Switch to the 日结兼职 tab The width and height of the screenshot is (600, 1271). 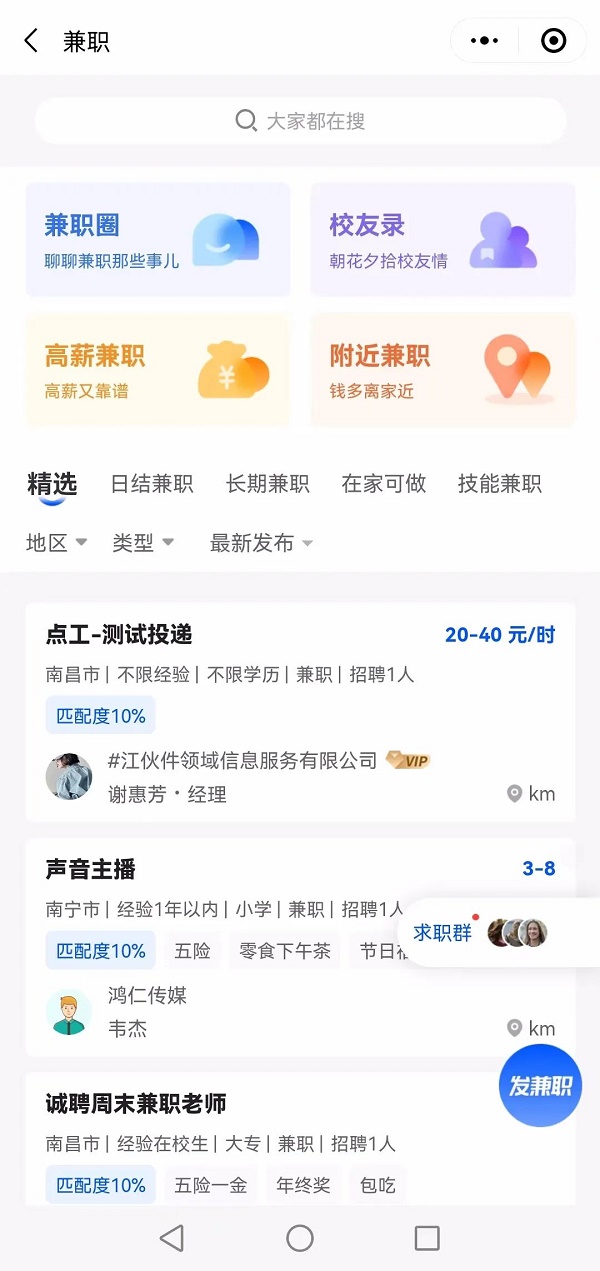point(152,484)
